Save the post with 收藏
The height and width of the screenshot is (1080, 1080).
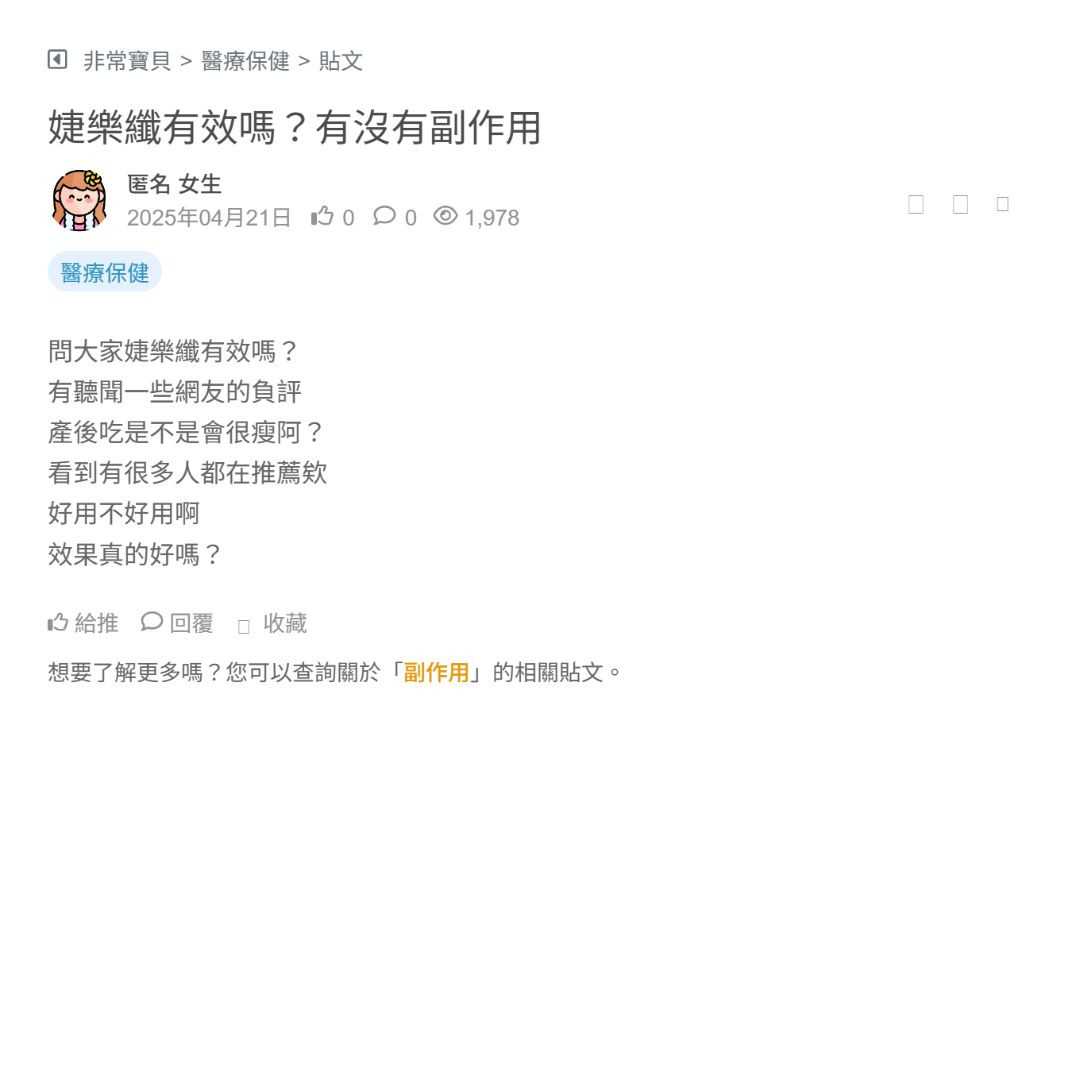coord(273,624)
